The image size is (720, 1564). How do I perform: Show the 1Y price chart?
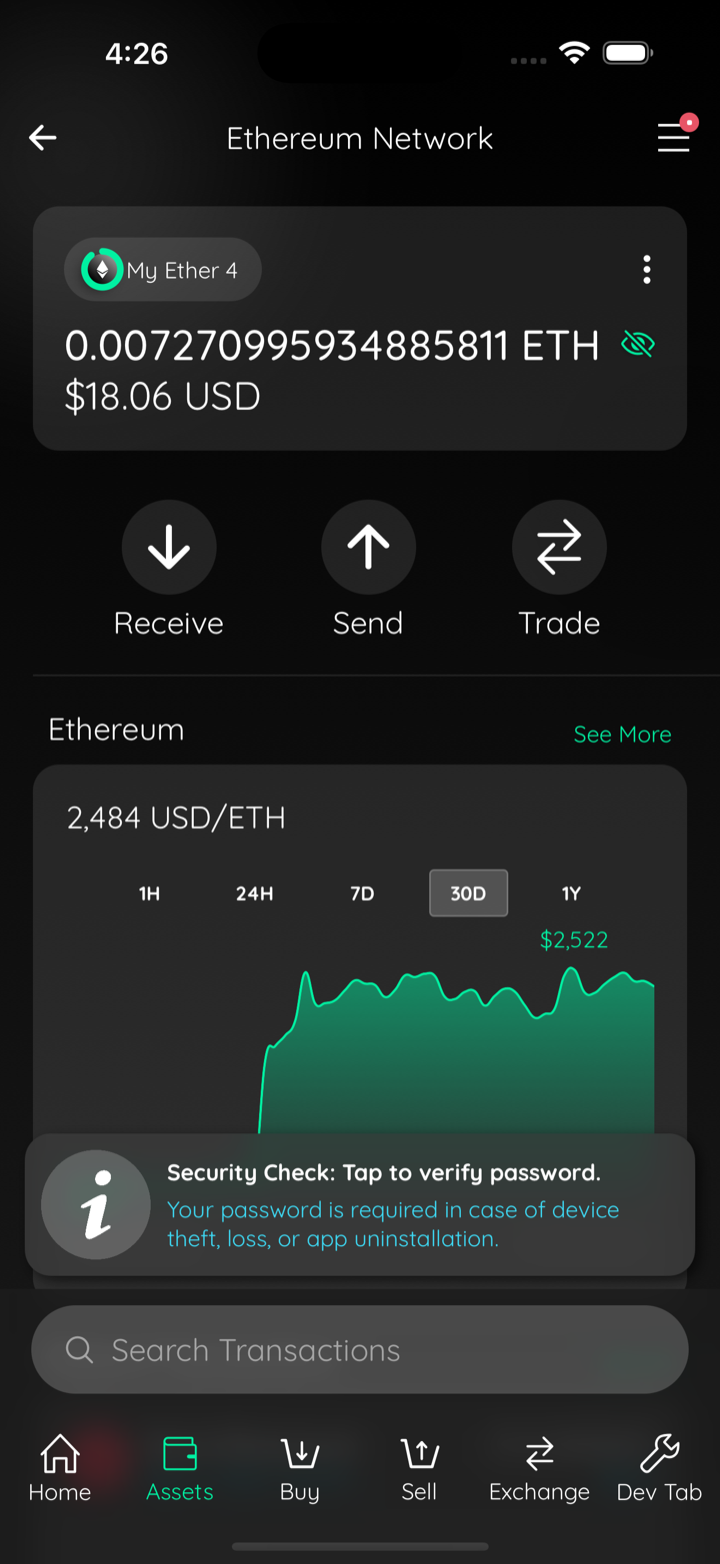571,893
